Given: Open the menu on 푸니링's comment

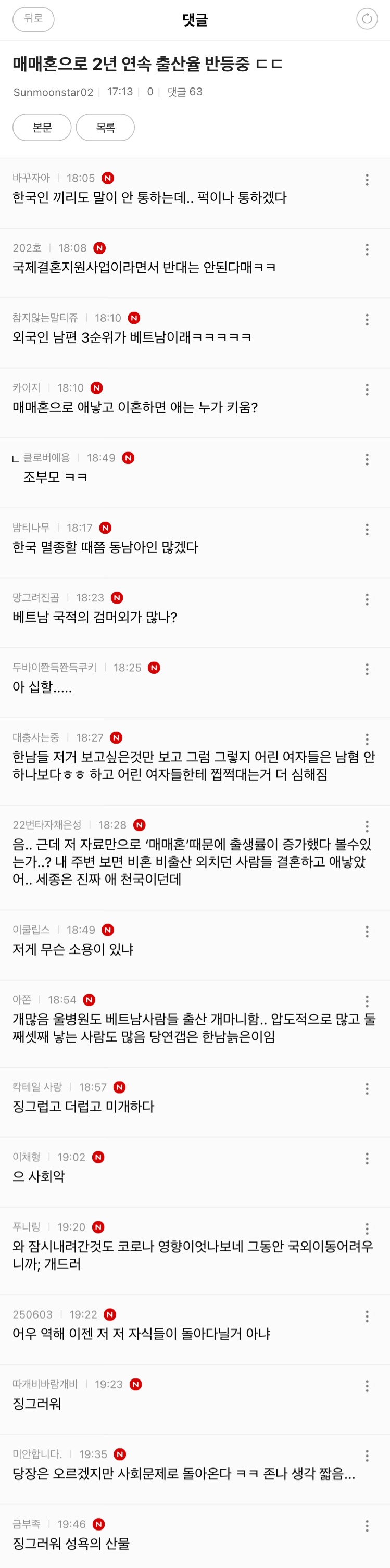Looking at the screenshot, I should point(367,1229).
